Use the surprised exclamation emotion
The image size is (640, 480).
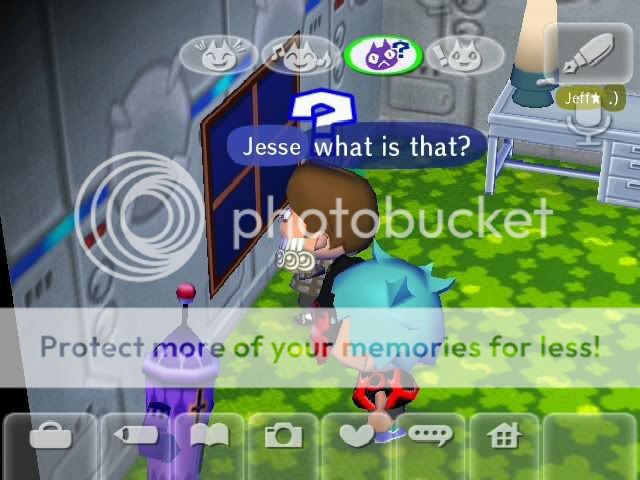click(466, 57)
